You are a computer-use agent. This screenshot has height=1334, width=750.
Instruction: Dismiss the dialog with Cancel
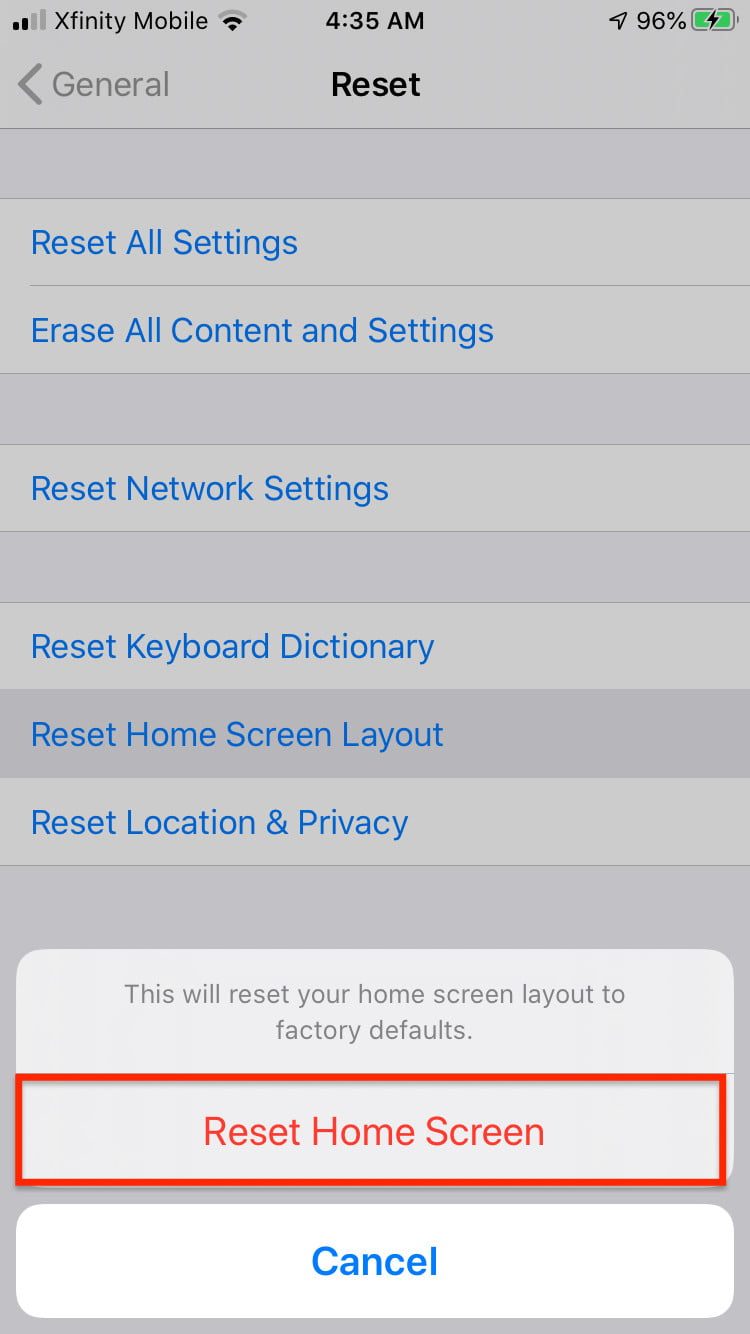tap(375, 1261)
